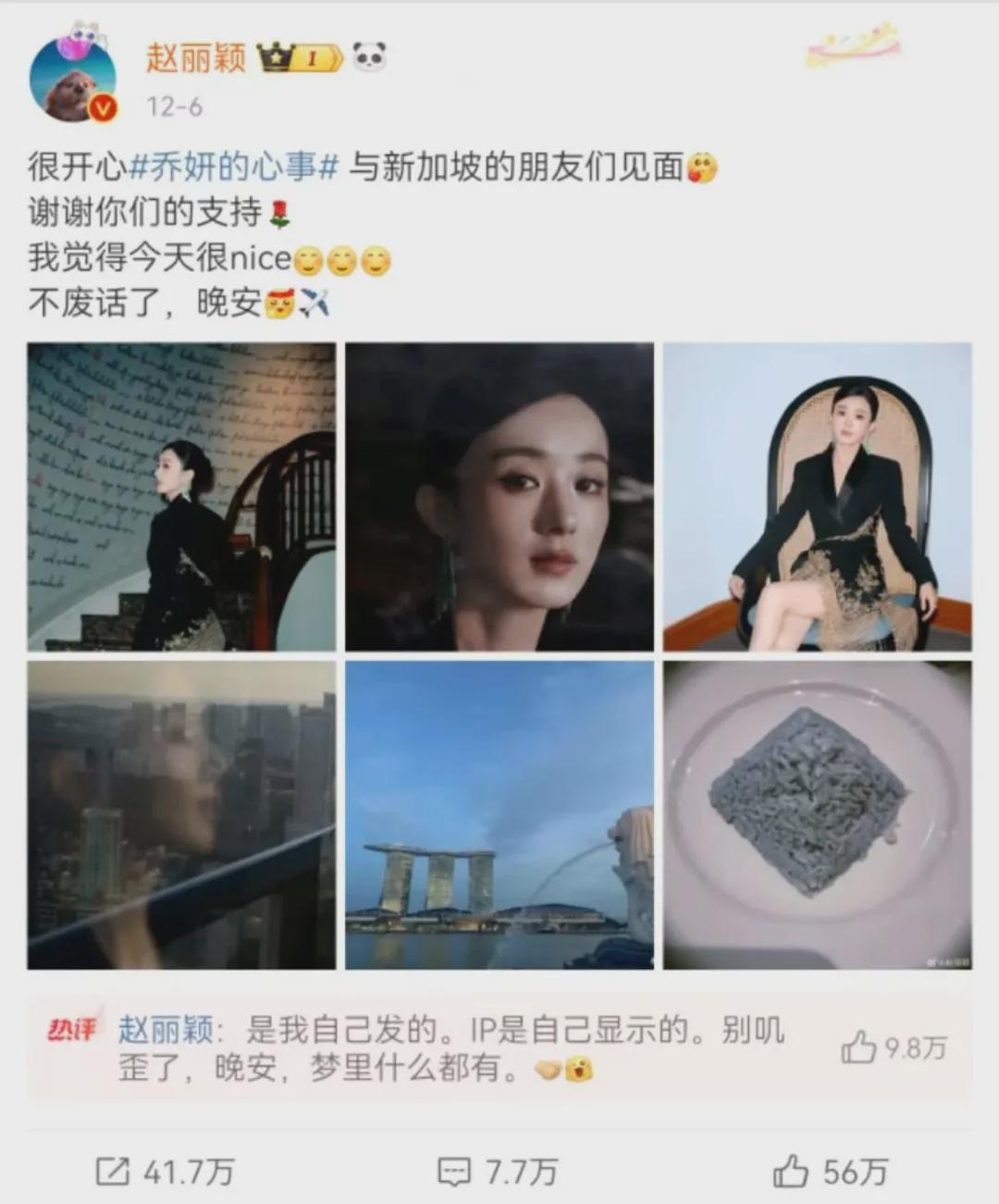Viewport: 999px width, 1204px height.
Task: Like the post with 56万 likes
Action: coord(830,1172)
